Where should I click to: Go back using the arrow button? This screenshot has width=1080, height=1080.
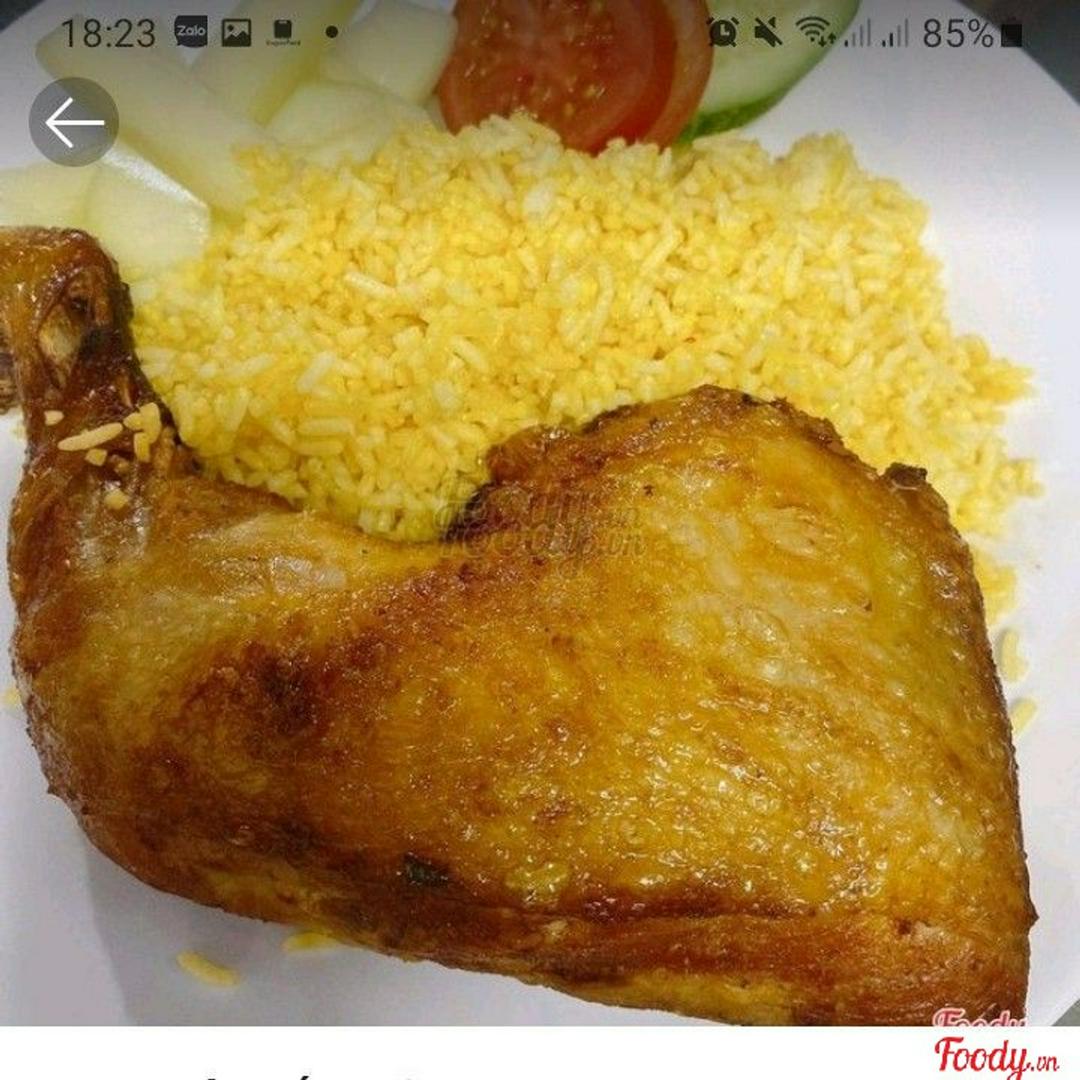pyautogui.click(x=74, y=122)
